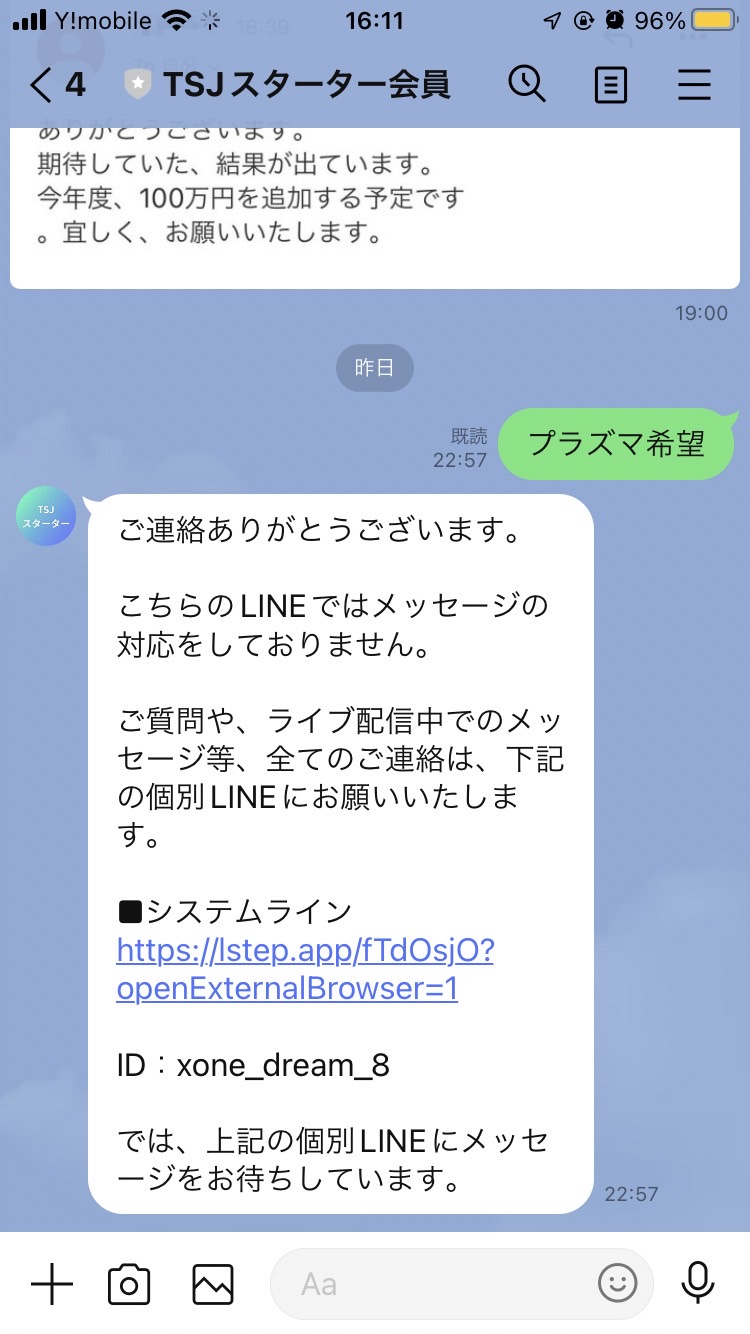The width and height of the screenshot is (750, 1334).
Task: Open the photo gallery picker
Action: click(x=213, y=1284)
